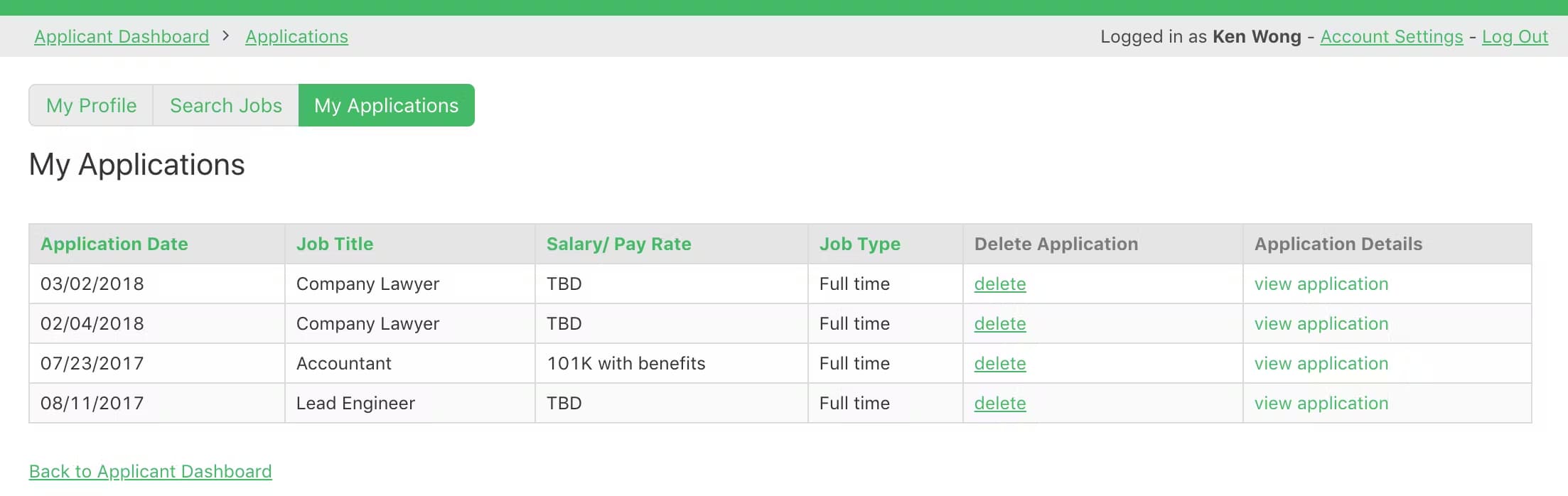1568x496 pixels.
Task: Sort table by Application Date
Action: pos(114,244)
